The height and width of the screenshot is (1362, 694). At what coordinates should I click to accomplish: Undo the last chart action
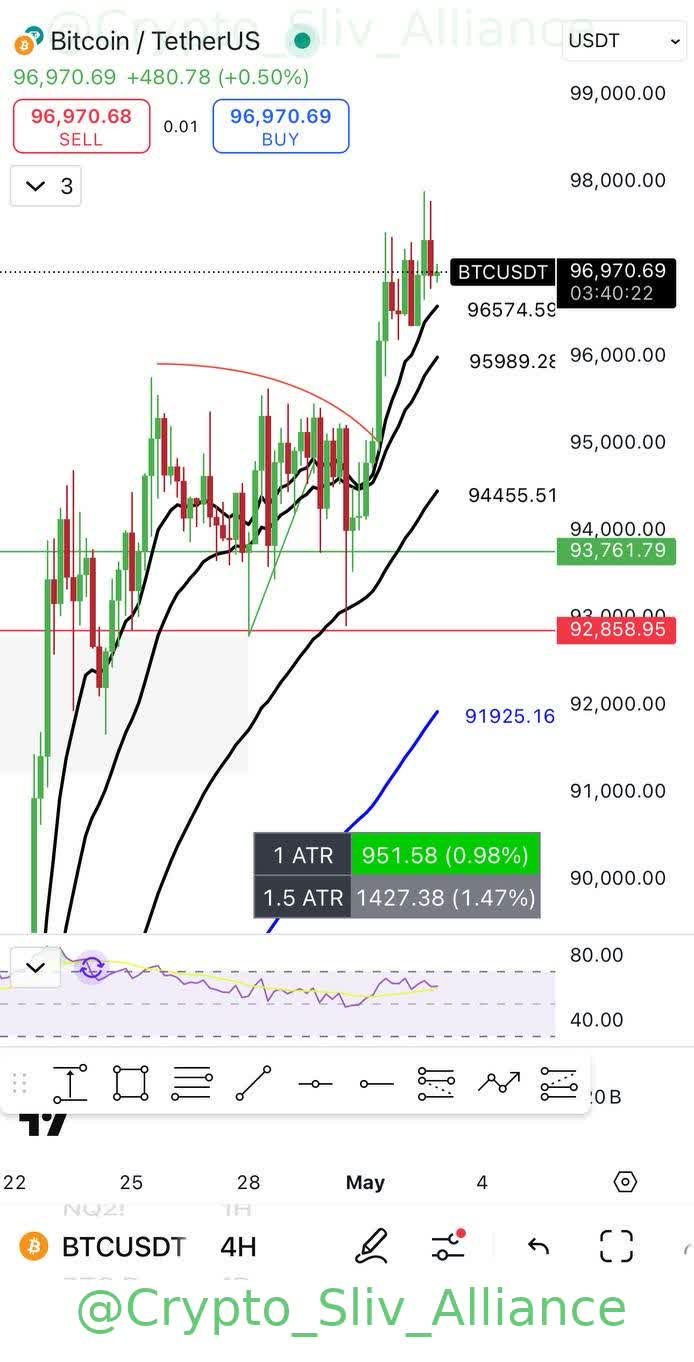(538, 1246)
